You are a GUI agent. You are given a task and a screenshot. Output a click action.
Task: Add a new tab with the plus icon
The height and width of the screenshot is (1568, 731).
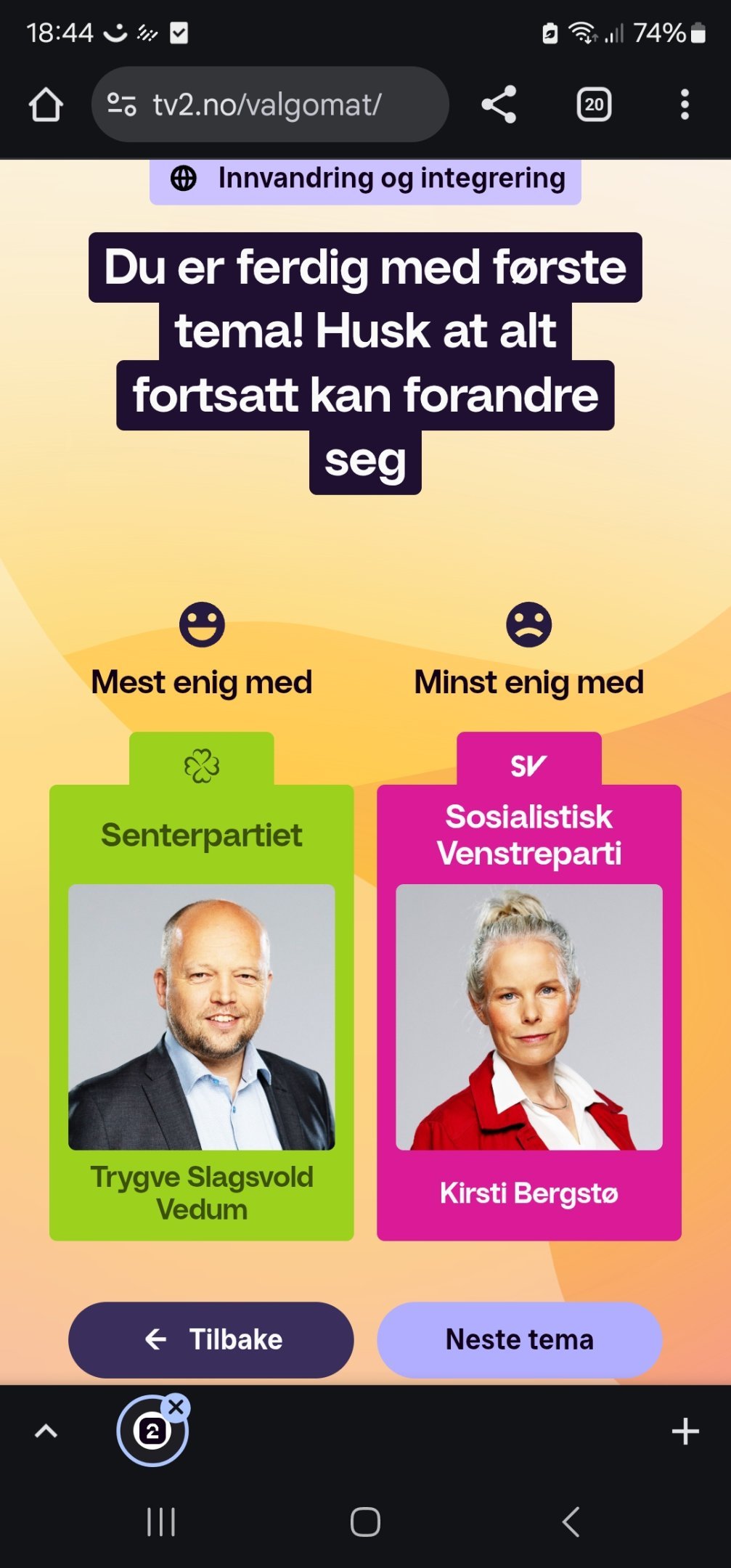pyautogui.click(x=685, y=1432)
